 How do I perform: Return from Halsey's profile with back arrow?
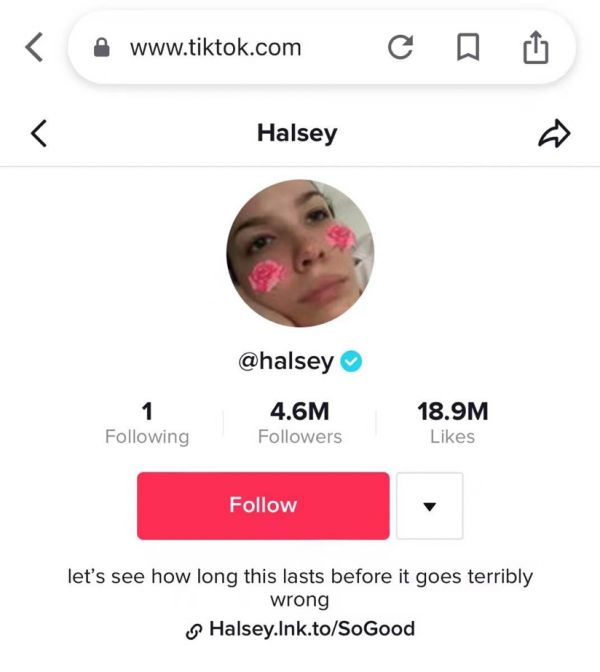(x=39, y=133)
